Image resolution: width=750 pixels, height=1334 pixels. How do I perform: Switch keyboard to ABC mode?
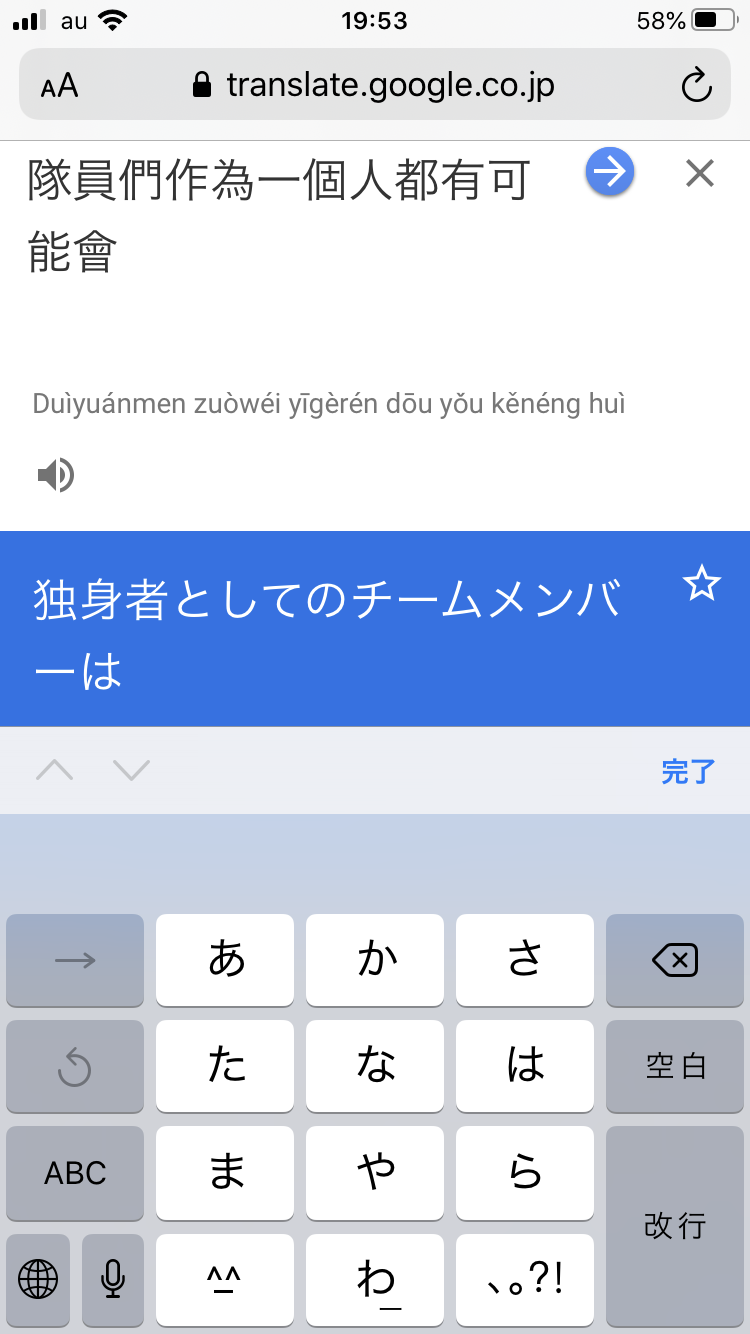click(75, 1172)
